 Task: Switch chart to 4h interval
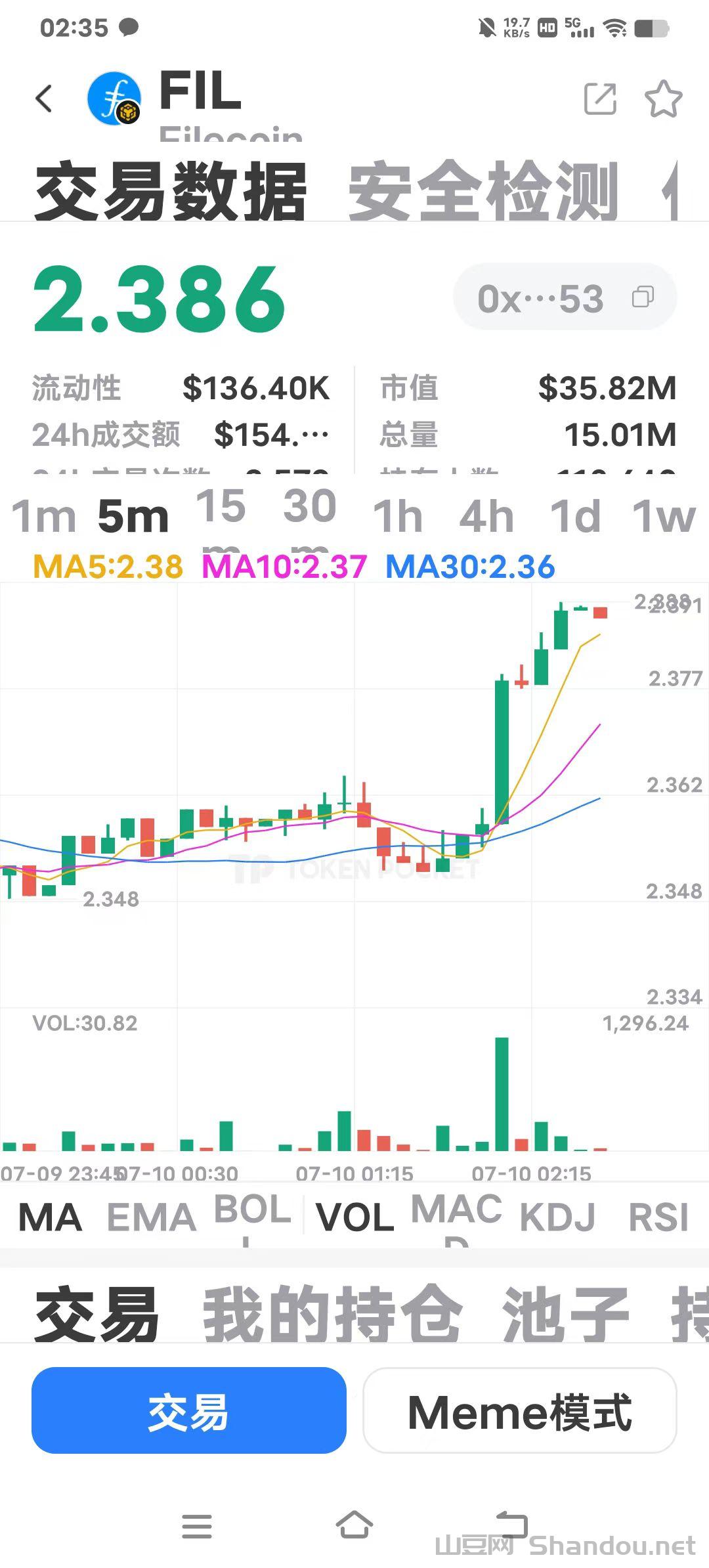point(486,516)
